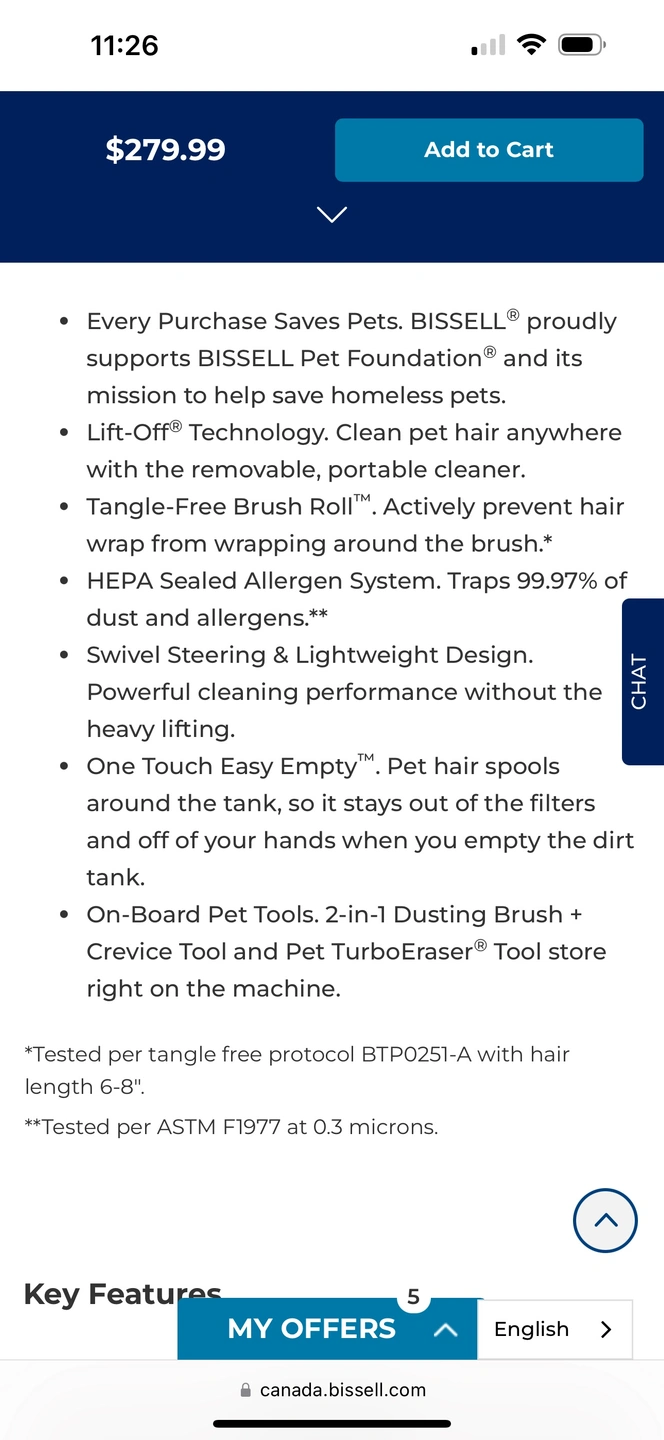This screenshot has height=1440, width=664.
Task: Add the vacuum to cart
Action: (x=488, y=150)
